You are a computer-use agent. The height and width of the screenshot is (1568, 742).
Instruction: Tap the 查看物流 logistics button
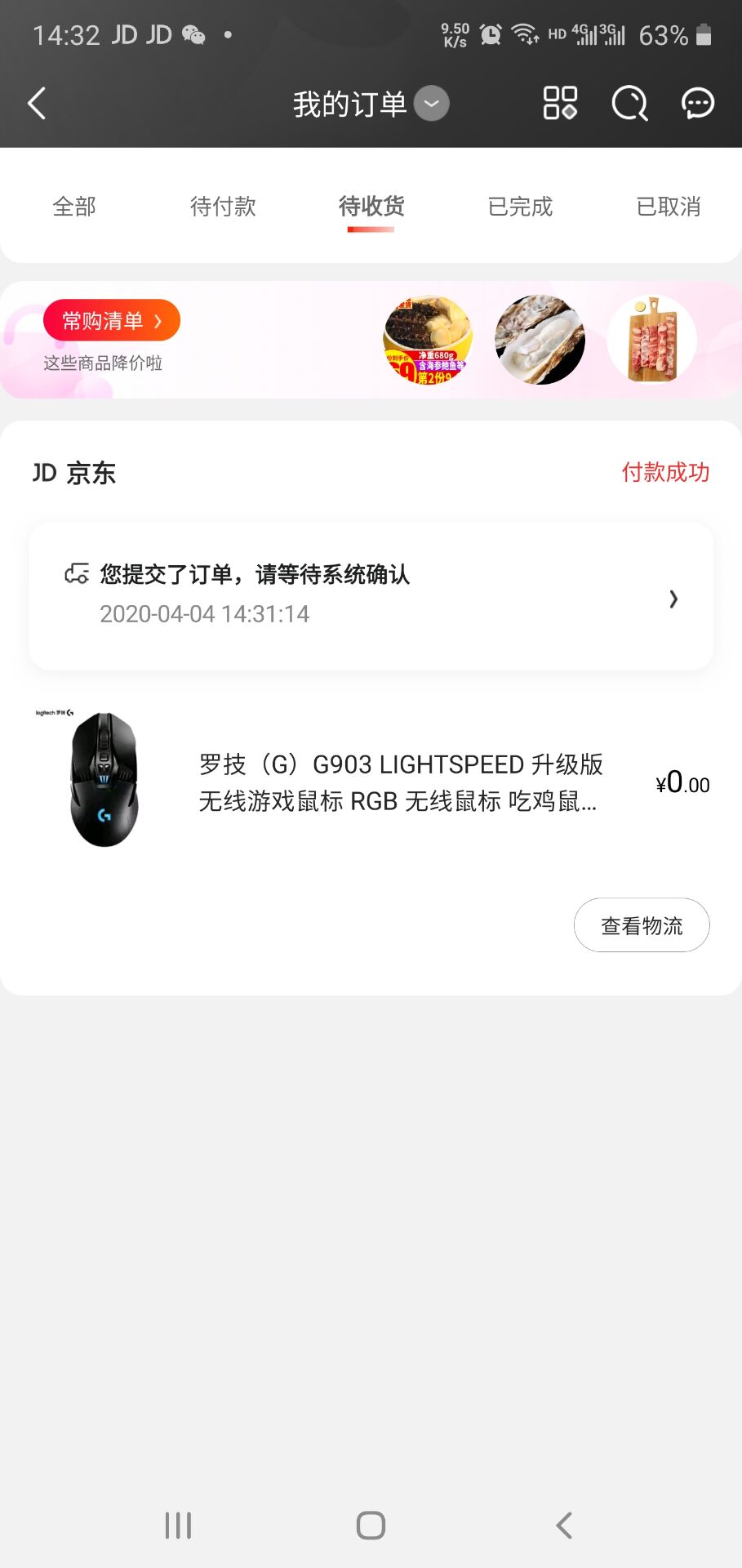(642, 924)
